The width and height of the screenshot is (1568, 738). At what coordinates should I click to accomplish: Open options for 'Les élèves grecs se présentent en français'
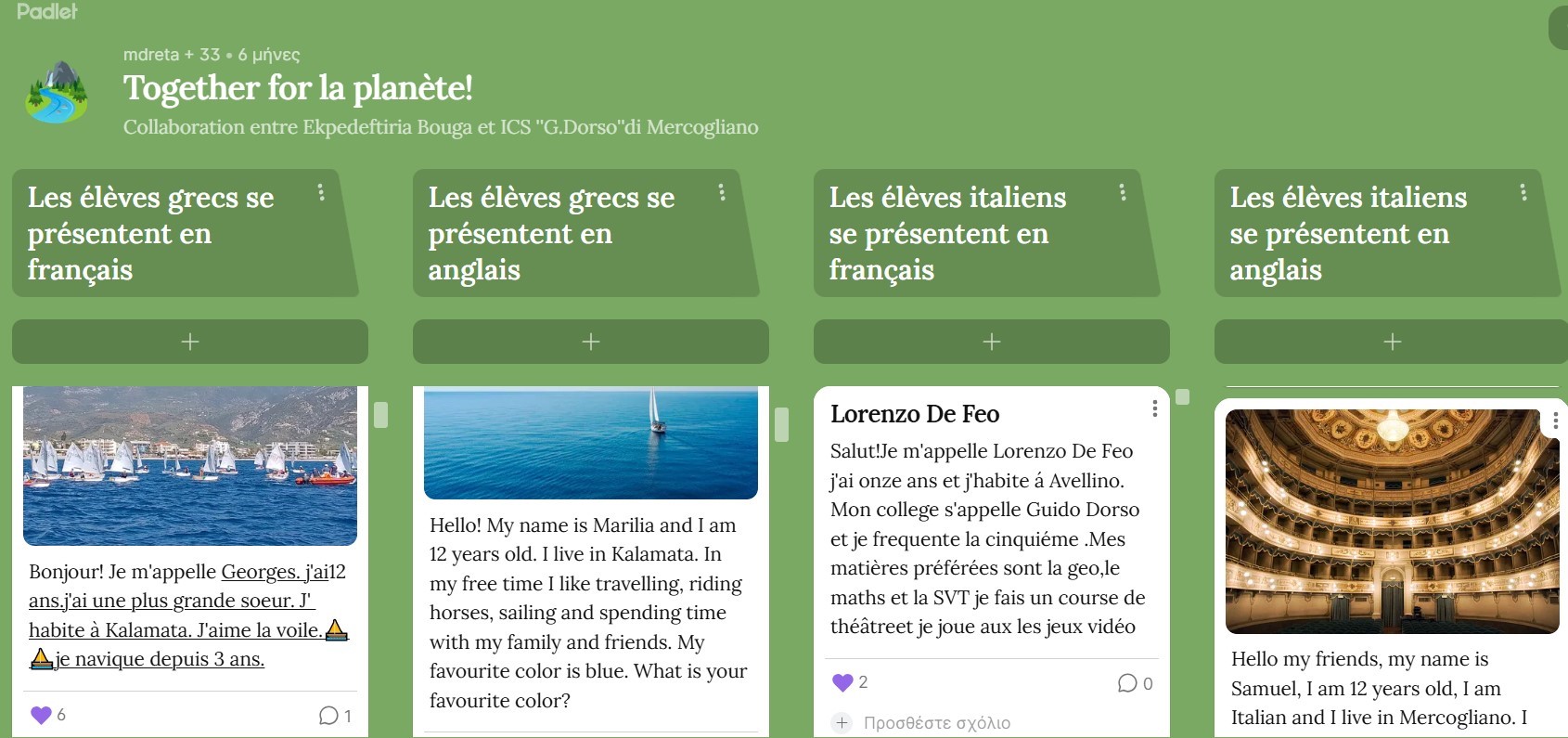coord(321,192)
